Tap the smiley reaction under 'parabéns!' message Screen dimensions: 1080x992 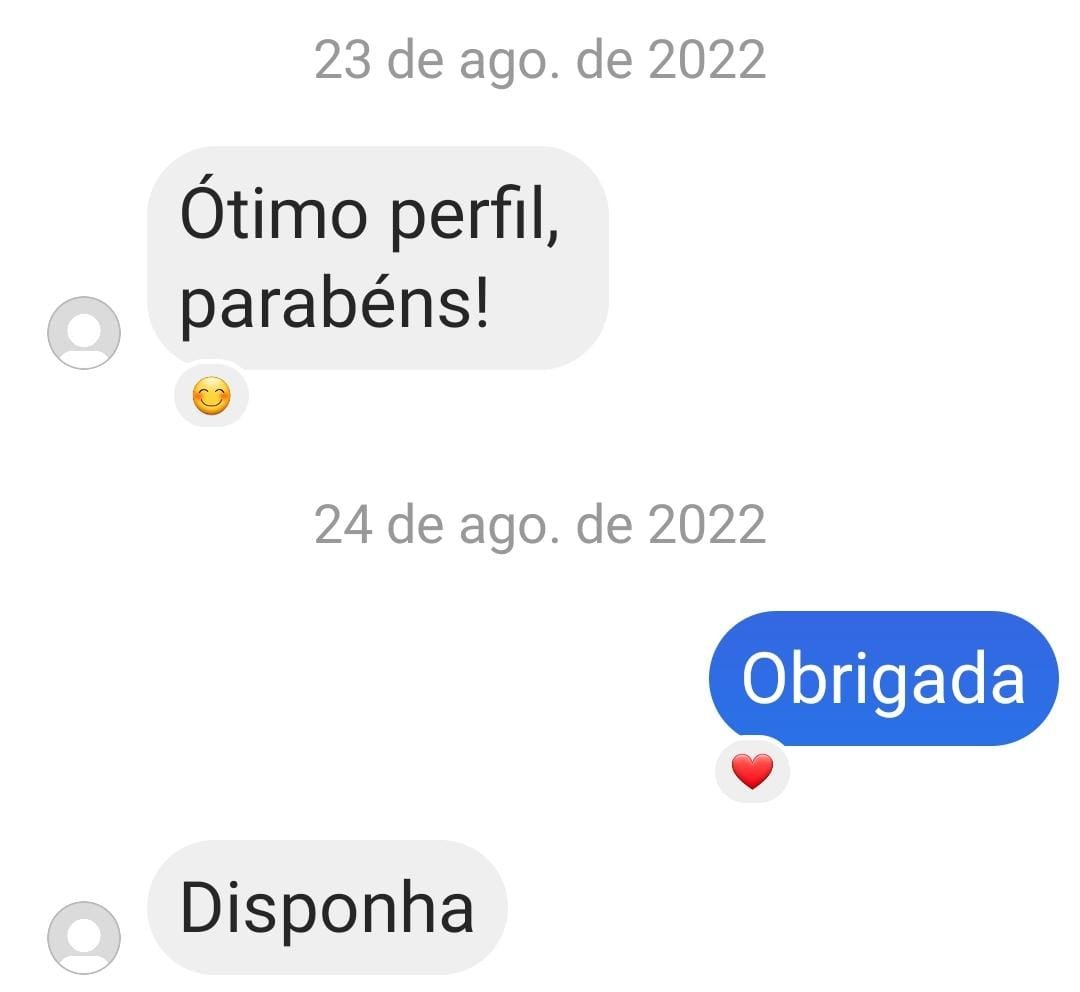coord(211,397)
